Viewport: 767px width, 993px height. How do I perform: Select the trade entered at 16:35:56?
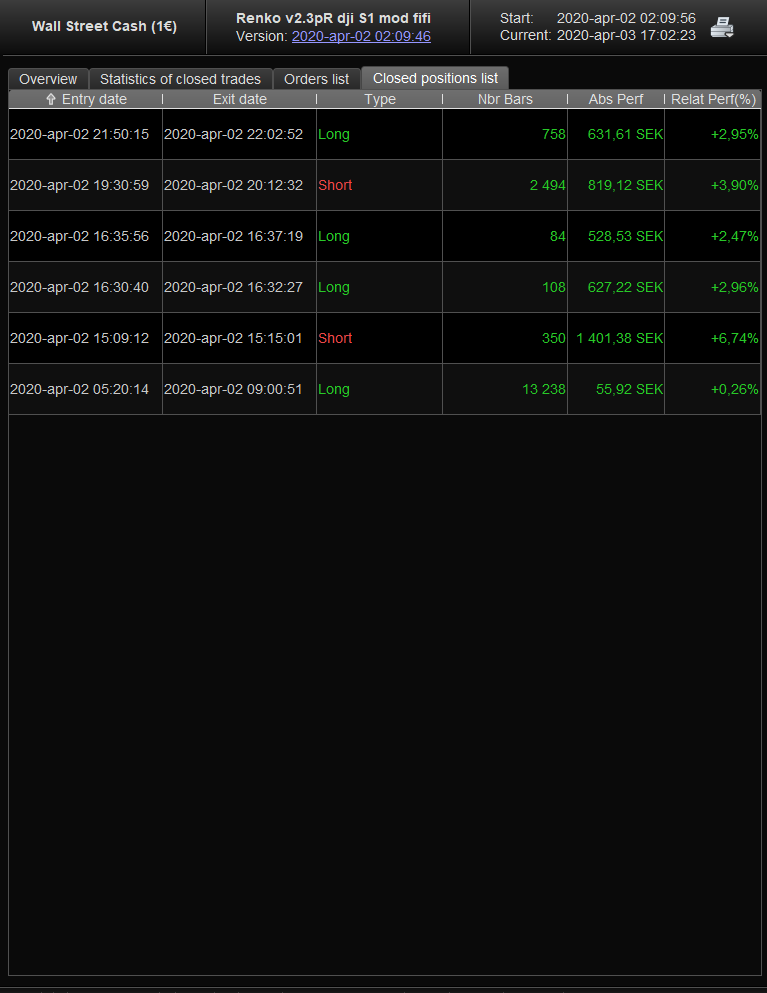pyautogui.click(x=80, y=236)
